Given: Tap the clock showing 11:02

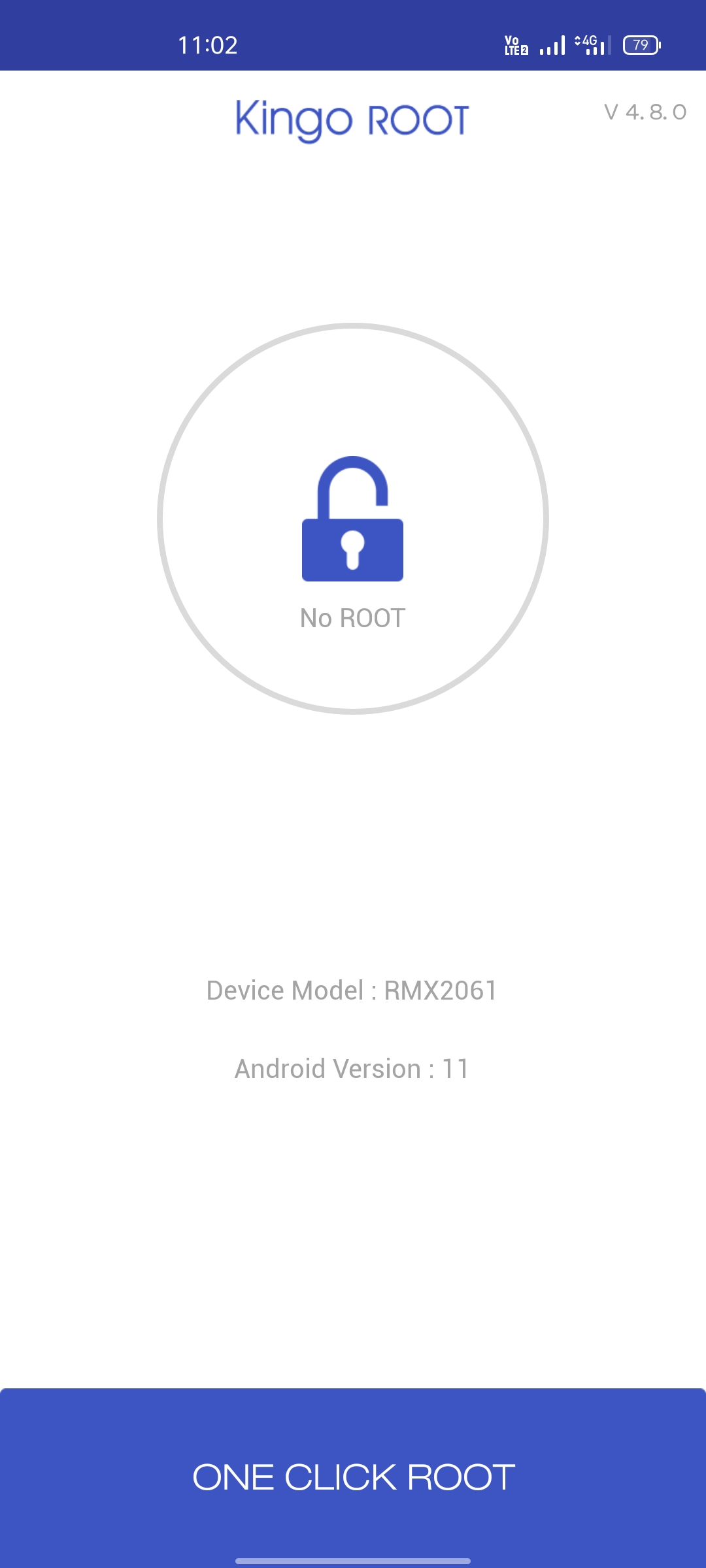Looking at the screenshot, I should pos(209,44).
